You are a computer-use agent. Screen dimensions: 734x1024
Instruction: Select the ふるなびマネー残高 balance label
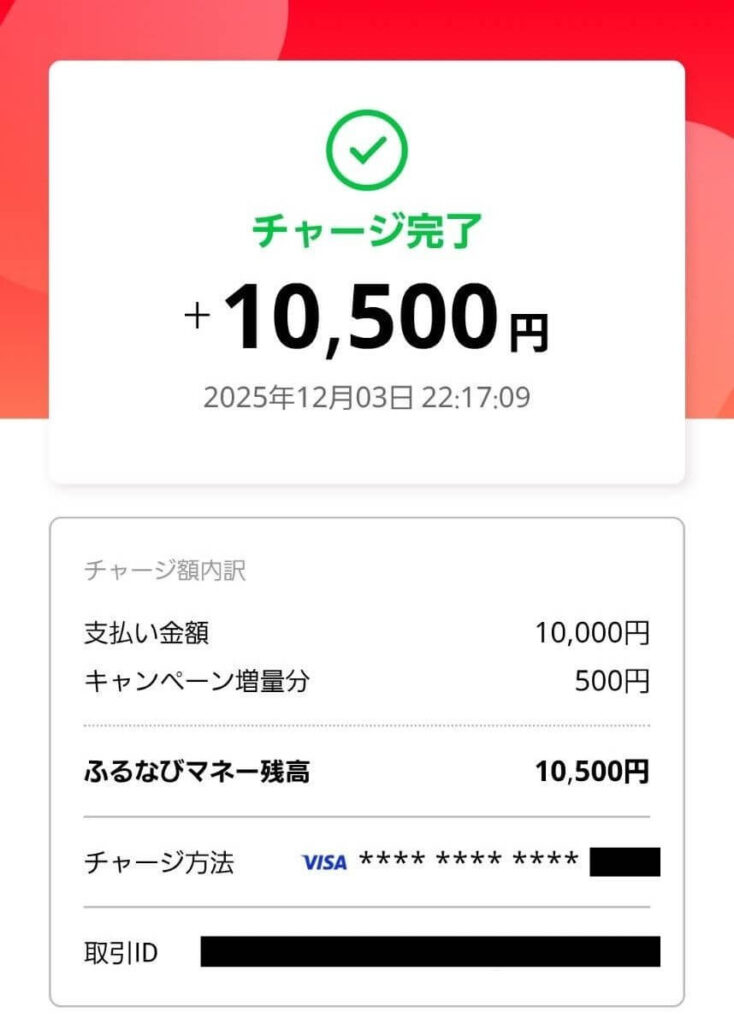(x=198, y=771)
